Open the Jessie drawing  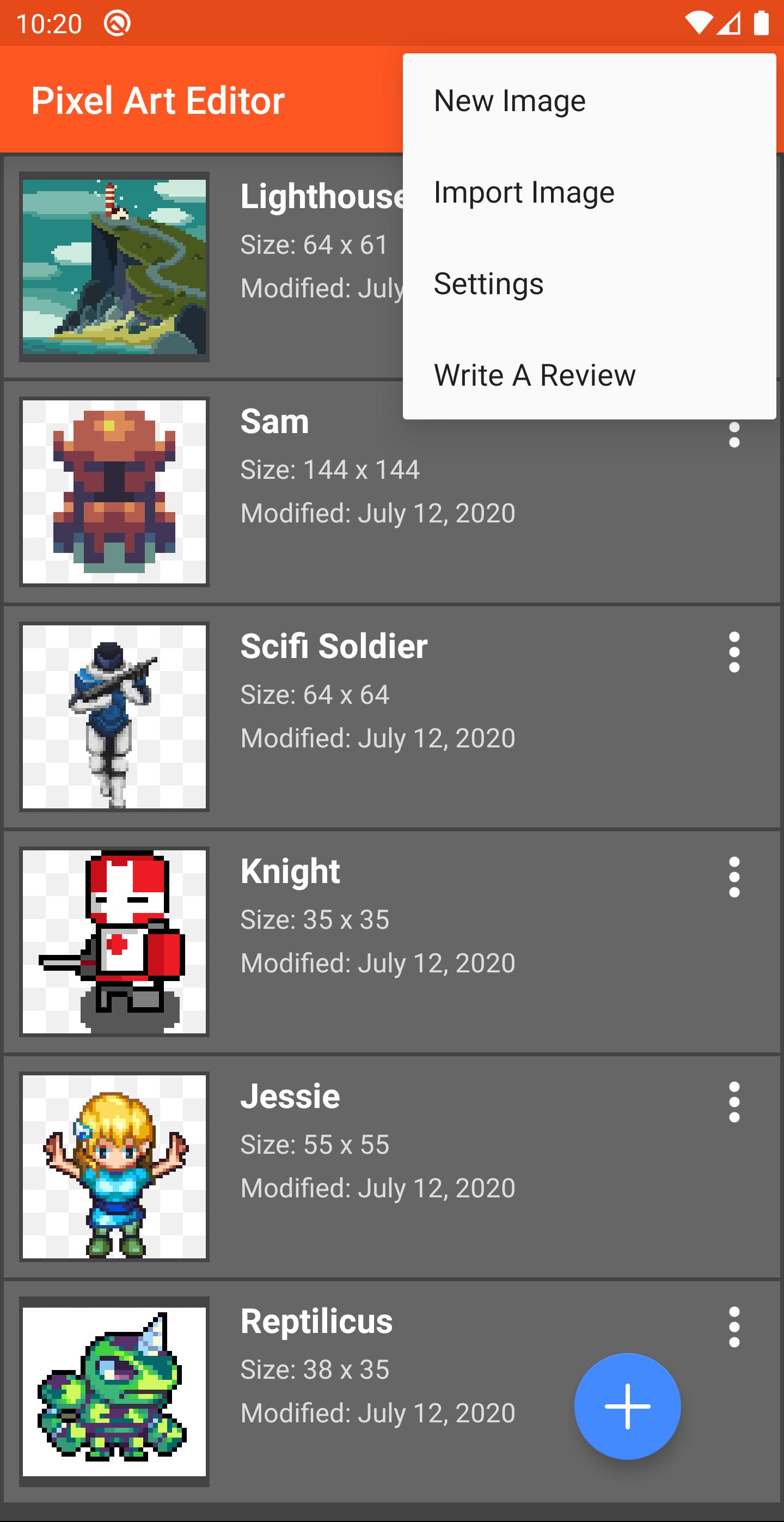(392, 1167)
